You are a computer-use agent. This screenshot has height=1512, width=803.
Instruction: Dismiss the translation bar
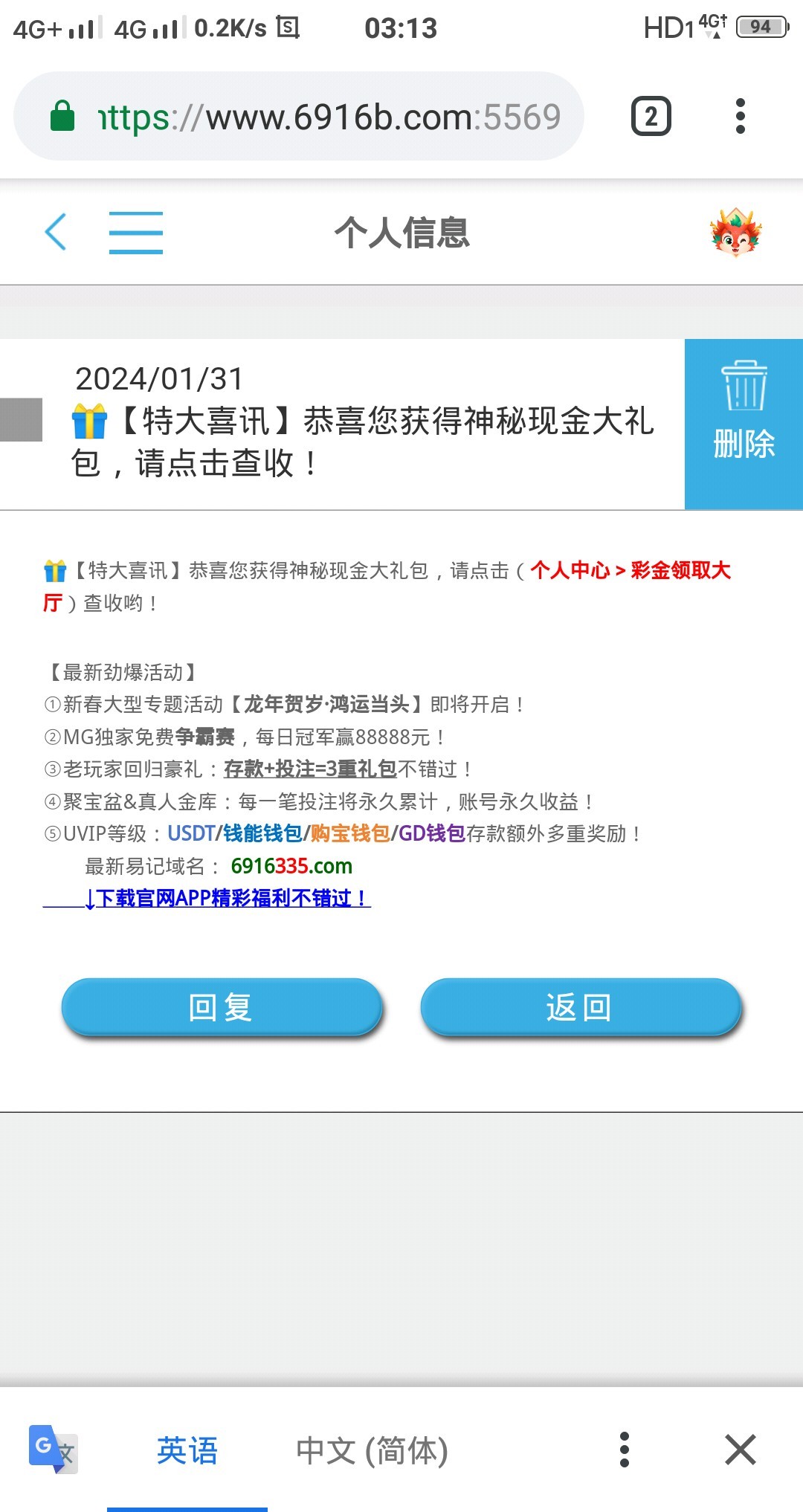tap(741, 1450)
